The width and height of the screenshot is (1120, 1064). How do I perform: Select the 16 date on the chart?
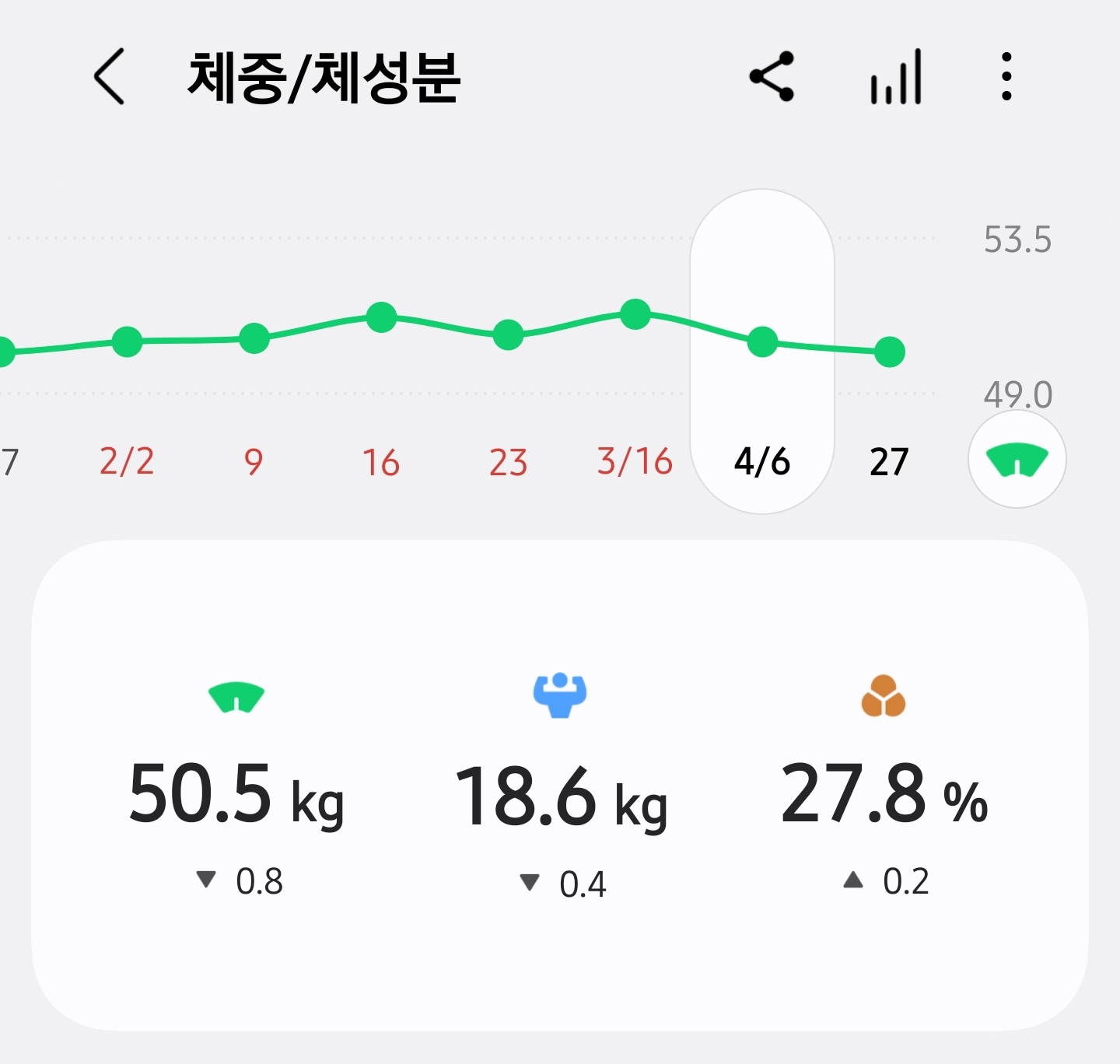(381, 462)
